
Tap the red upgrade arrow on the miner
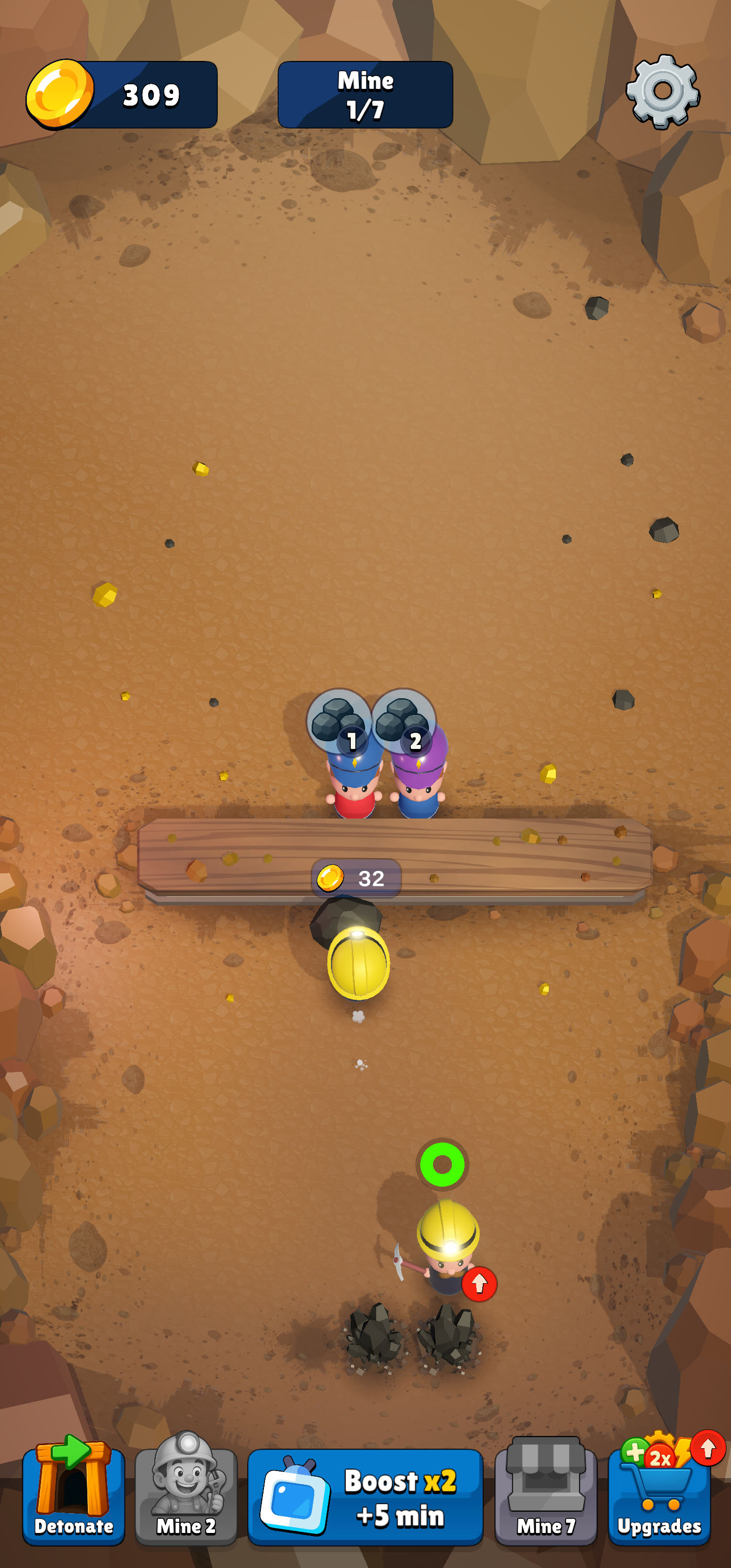479,1284
